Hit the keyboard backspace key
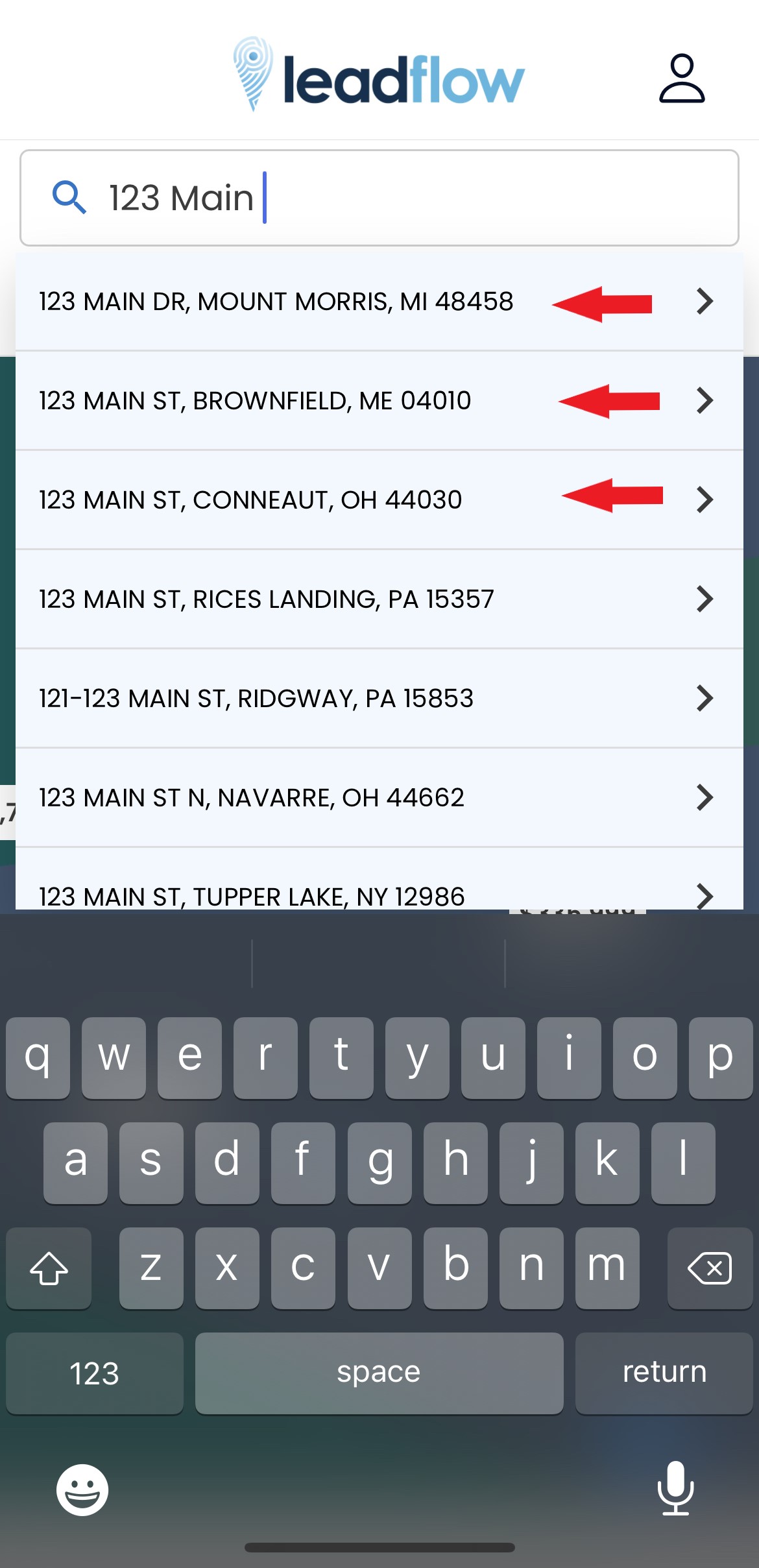Viewport: 759px width, 1568px height. click(x=710, y=1268)
